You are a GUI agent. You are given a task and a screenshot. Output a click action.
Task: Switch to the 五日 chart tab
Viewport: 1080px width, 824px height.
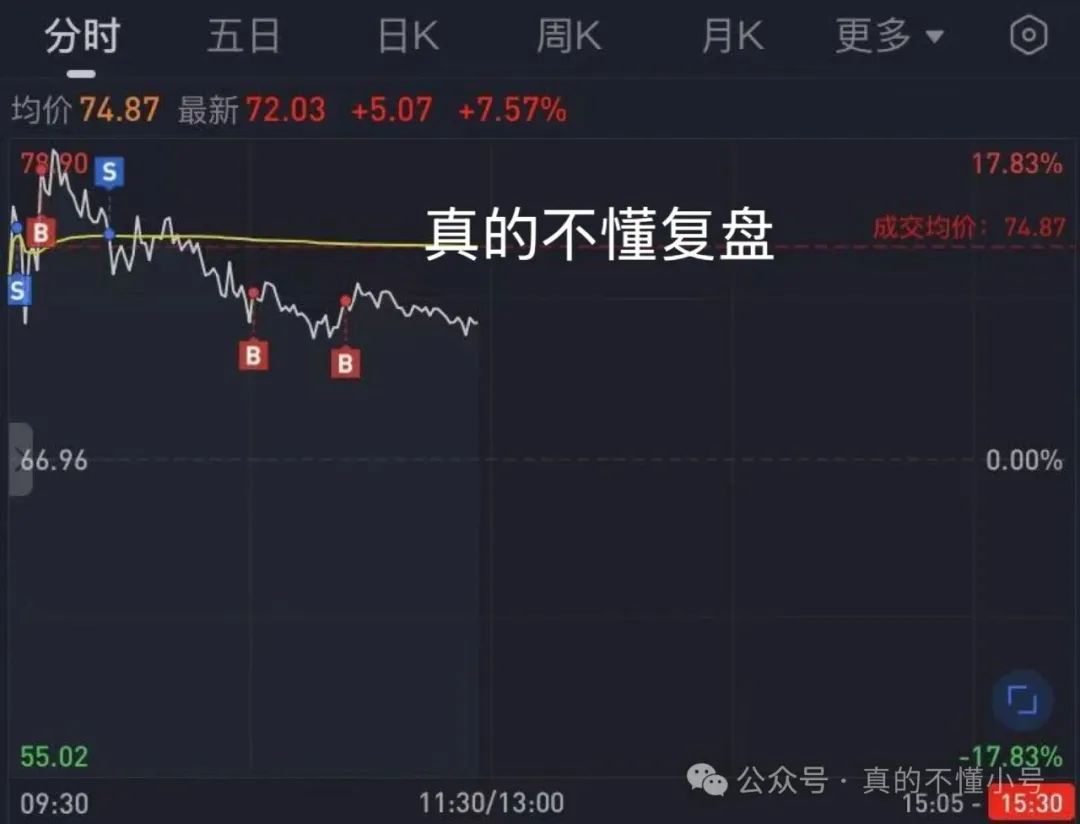(x=243, y=37)
